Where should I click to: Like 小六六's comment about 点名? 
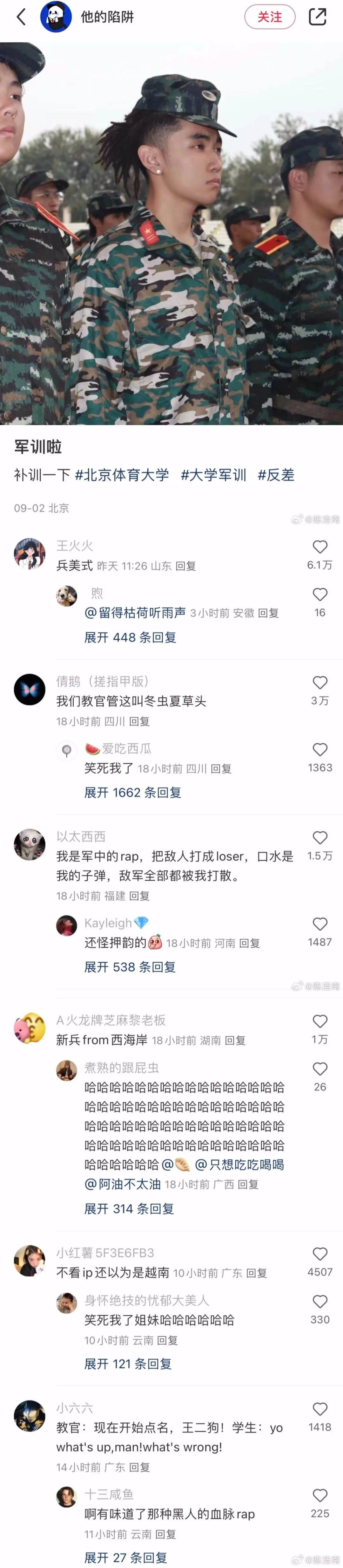[320, 1409]
